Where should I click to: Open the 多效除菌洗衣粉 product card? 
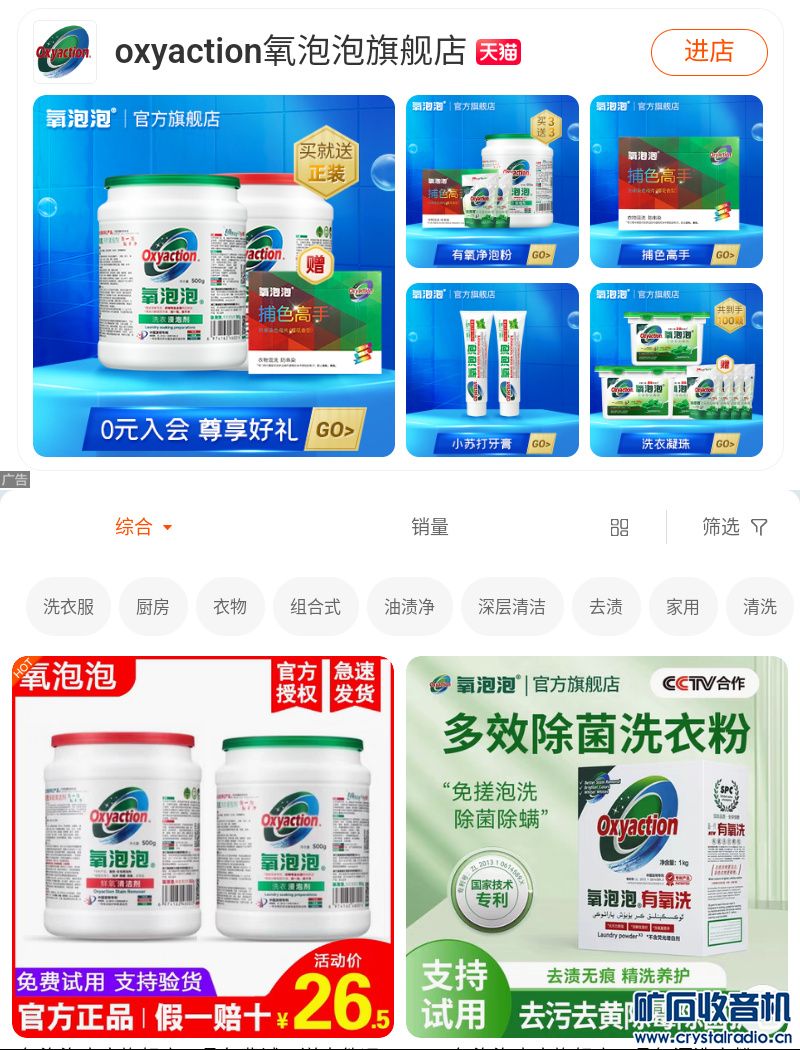click(x=596, y=846)
